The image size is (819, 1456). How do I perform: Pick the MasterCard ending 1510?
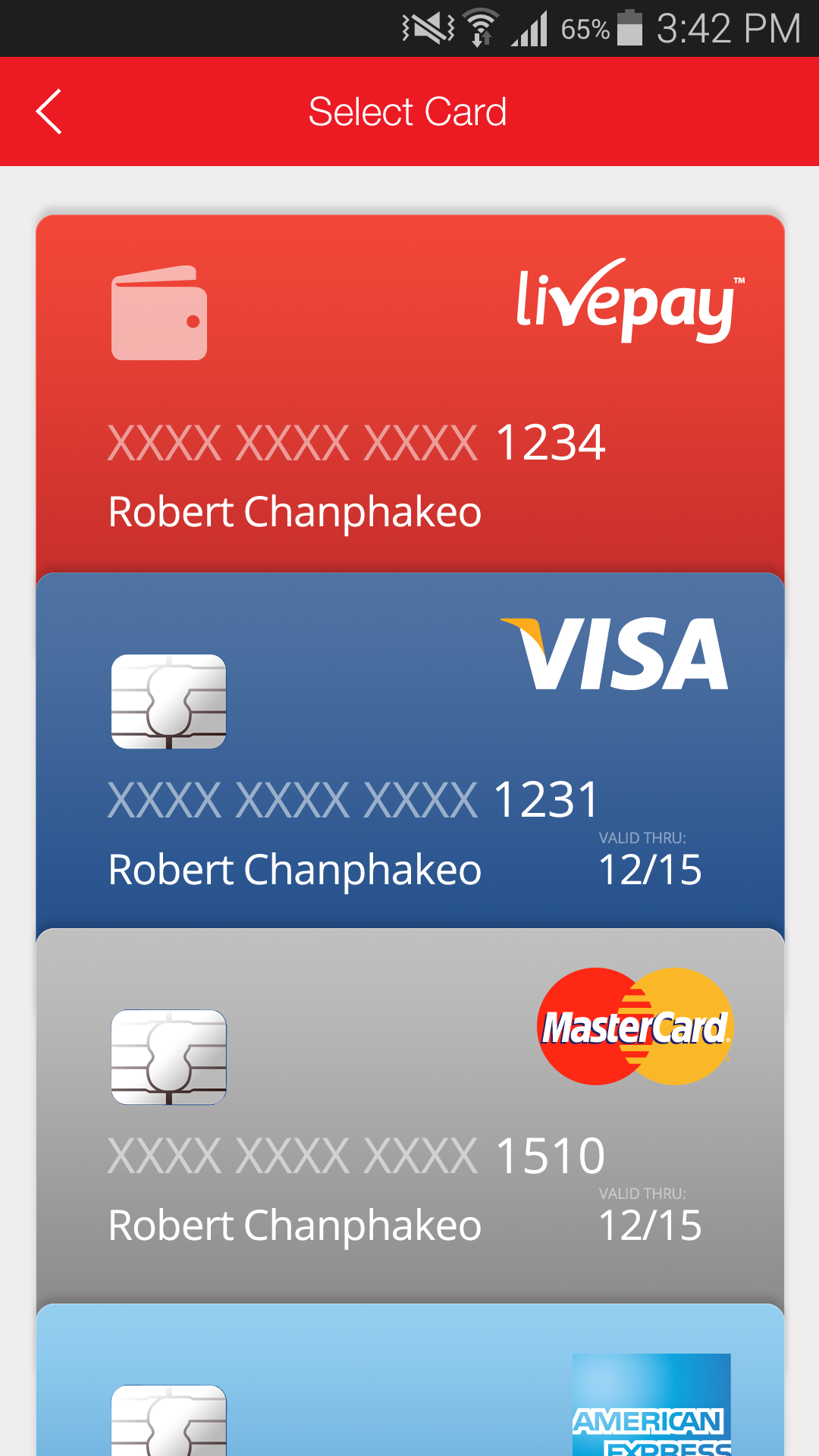[x=409, y=1115]
